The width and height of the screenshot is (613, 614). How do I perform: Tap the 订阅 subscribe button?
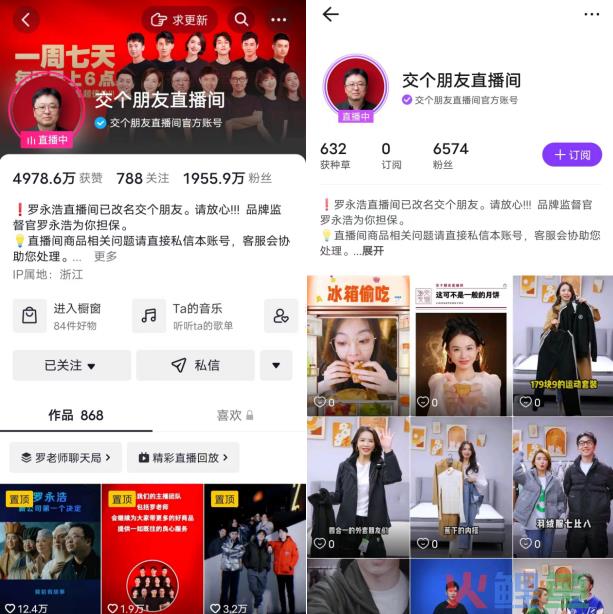(572, 155)
